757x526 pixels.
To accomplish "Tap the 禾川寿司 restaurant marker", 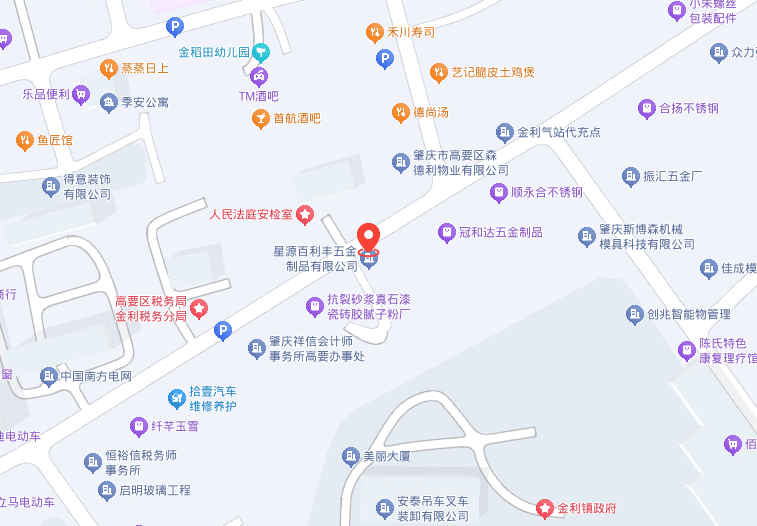I will [375, 32].
